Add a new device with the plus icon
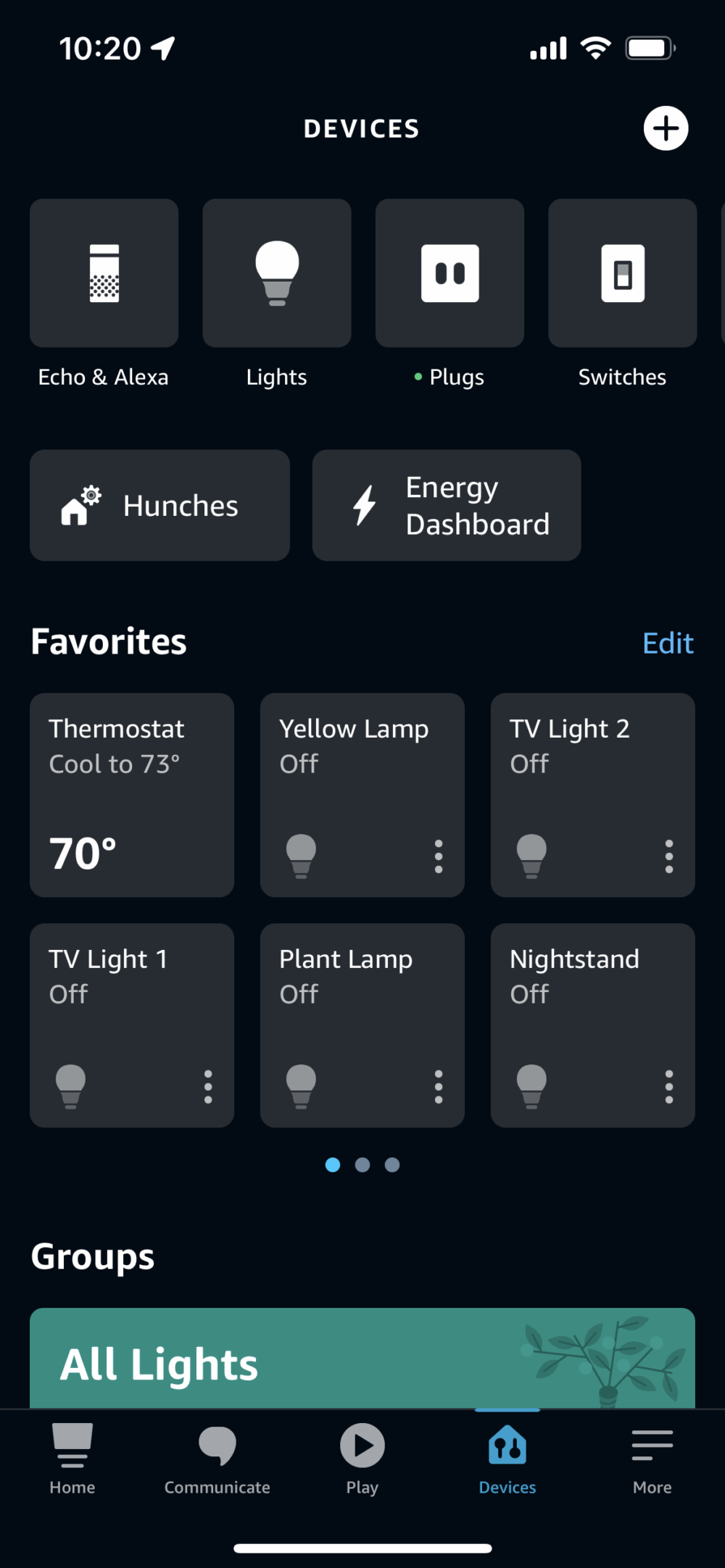This screenshot has height=1568, width=725. click(x=665, y=128)
